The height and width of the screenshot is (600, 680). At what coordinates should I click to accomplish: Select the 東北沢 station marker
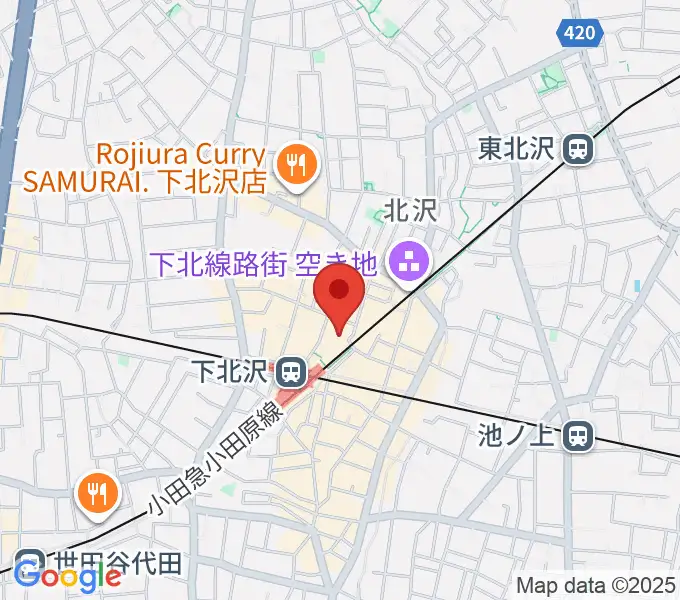[577, 150]
